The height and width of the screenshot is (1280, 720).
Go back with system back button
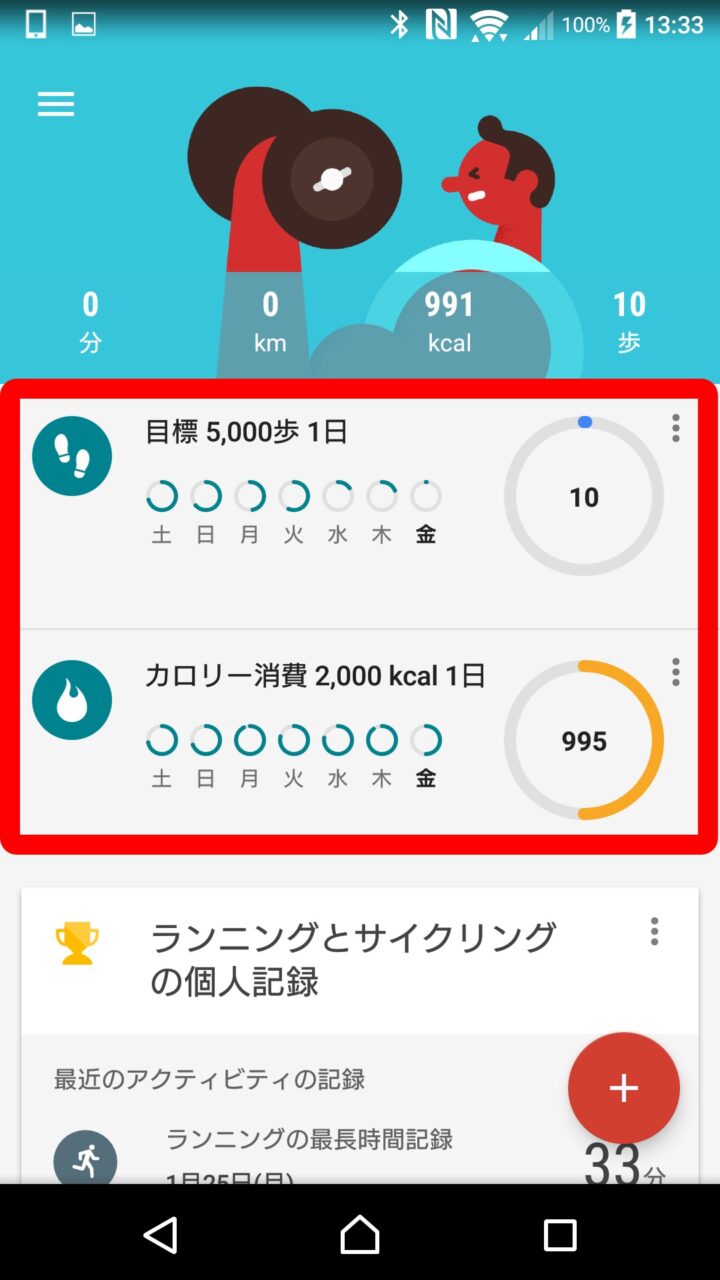[160, 1234]
